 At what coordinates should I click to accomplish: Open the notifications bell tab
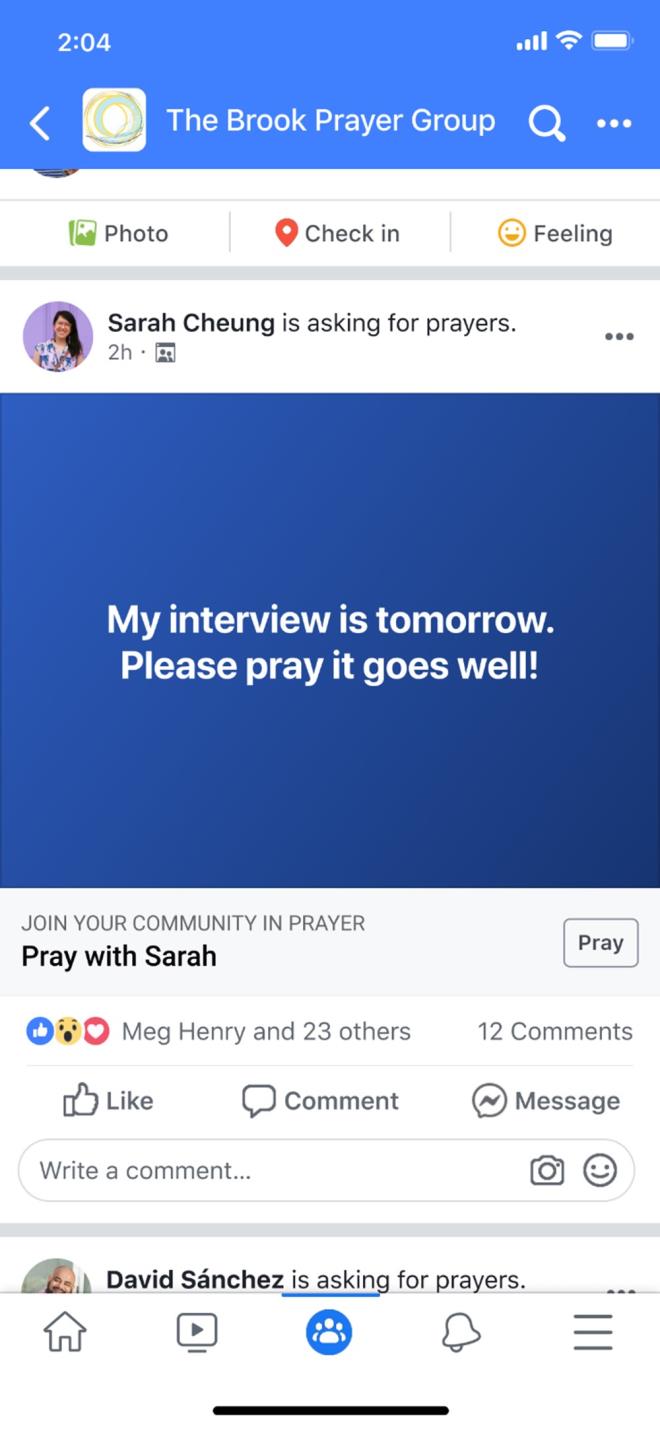pyautogui.click(x=461, y=1332)
